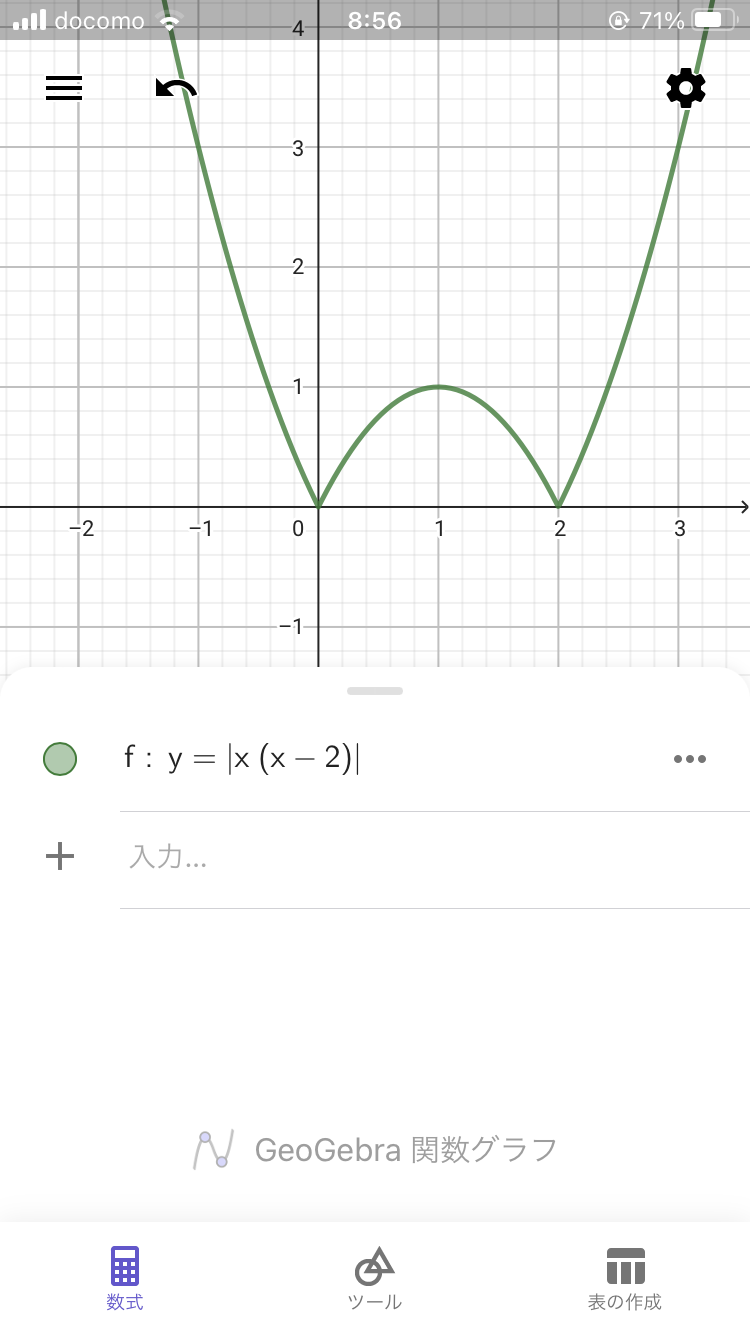Tap the panel drag handle
The height and width of the screenshot is (1334, 750).
pyautogui.click(x=375, y=691)
